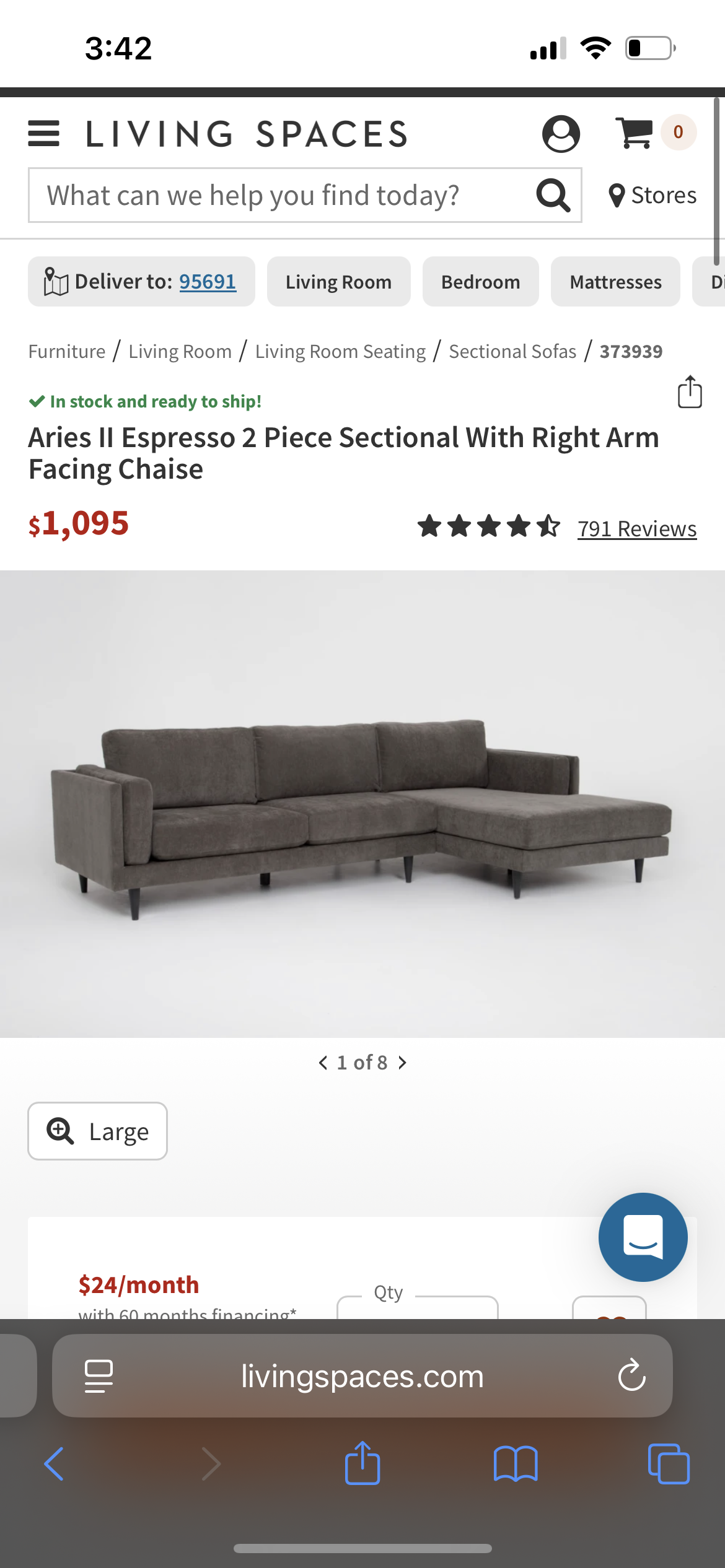Select the Bedroom chip
Image resolution: width=725 pixels, height=1568 pixels.
click(480, 282)
